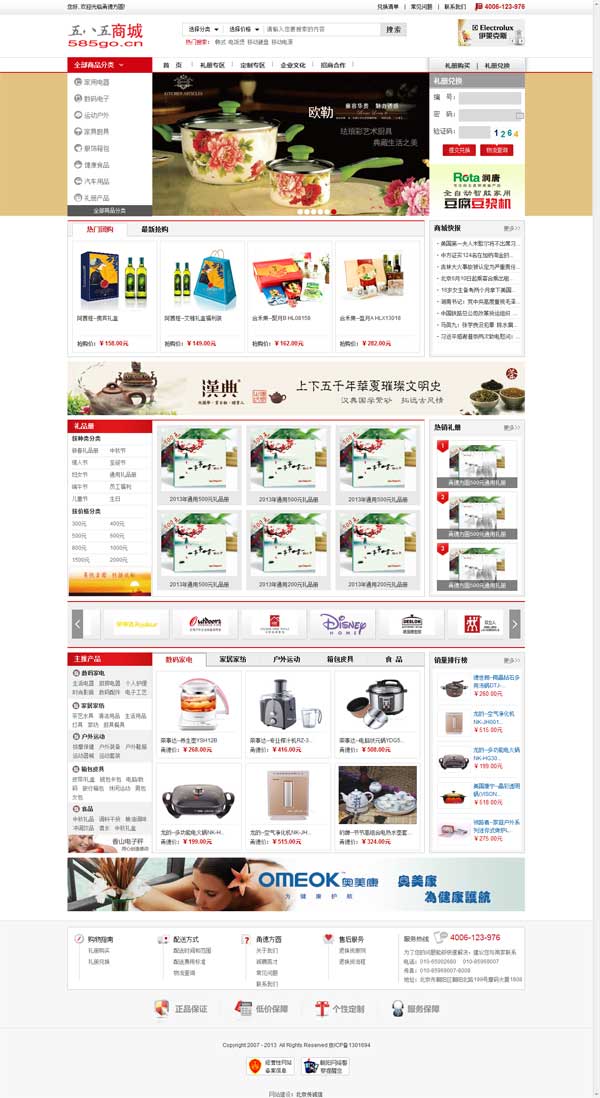Open 定制专区 from the navigation bar
This screenshot has height=1098, width=600.
(253, 65)
